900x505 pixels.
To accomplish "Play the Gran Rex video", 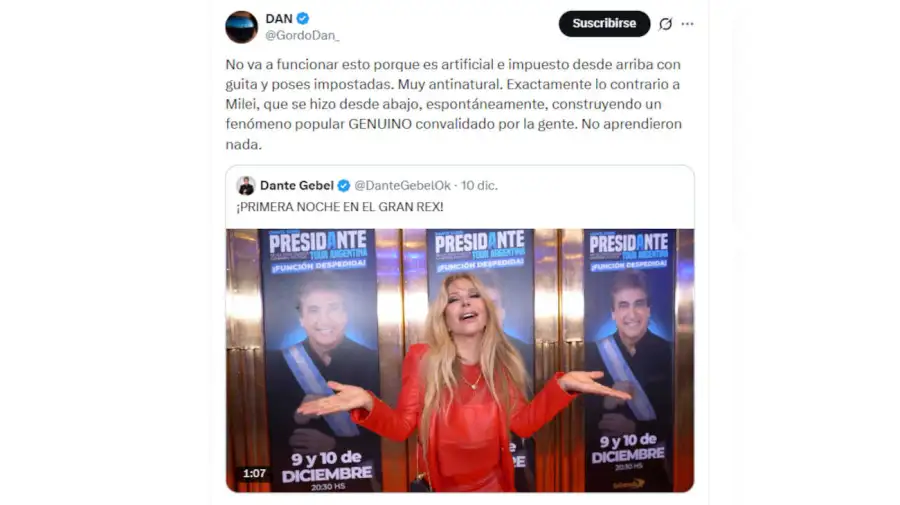I will coord(459,360).
